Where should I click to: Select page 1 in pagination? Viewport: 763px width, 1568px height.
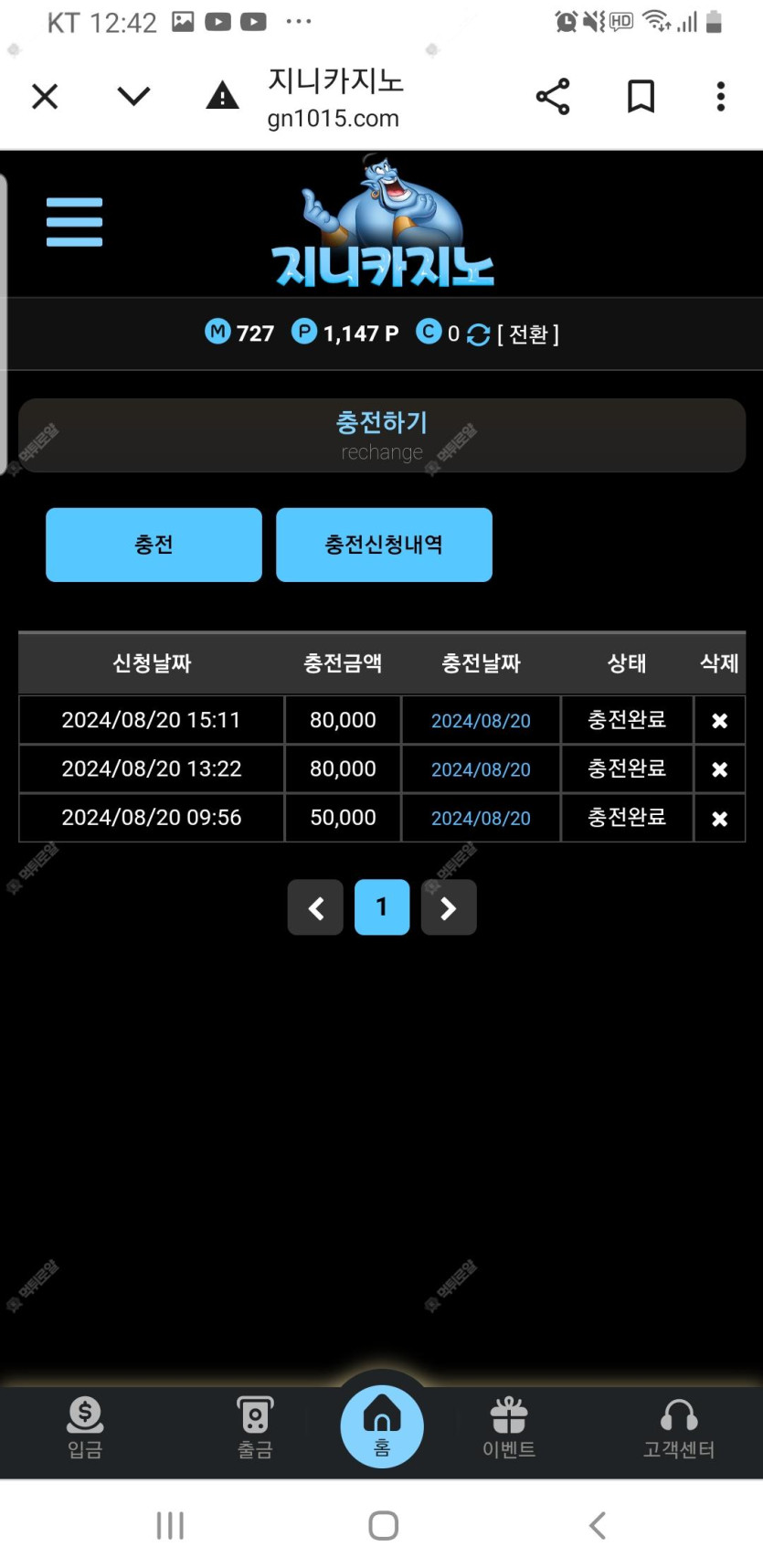[382, 907]
